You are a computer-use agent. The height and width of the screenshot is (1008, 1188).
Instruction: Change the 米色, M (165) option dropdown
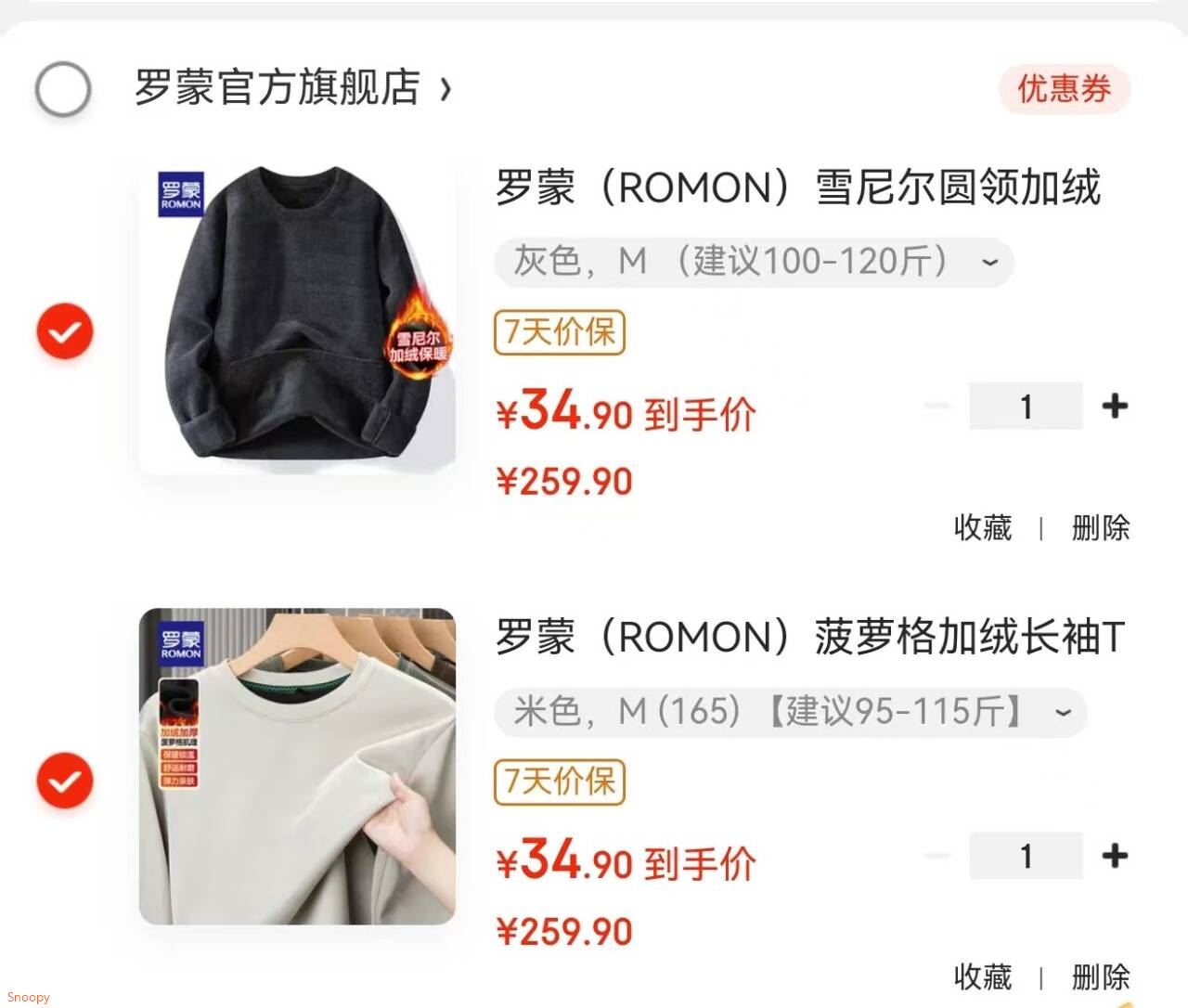tap(789, 712)
